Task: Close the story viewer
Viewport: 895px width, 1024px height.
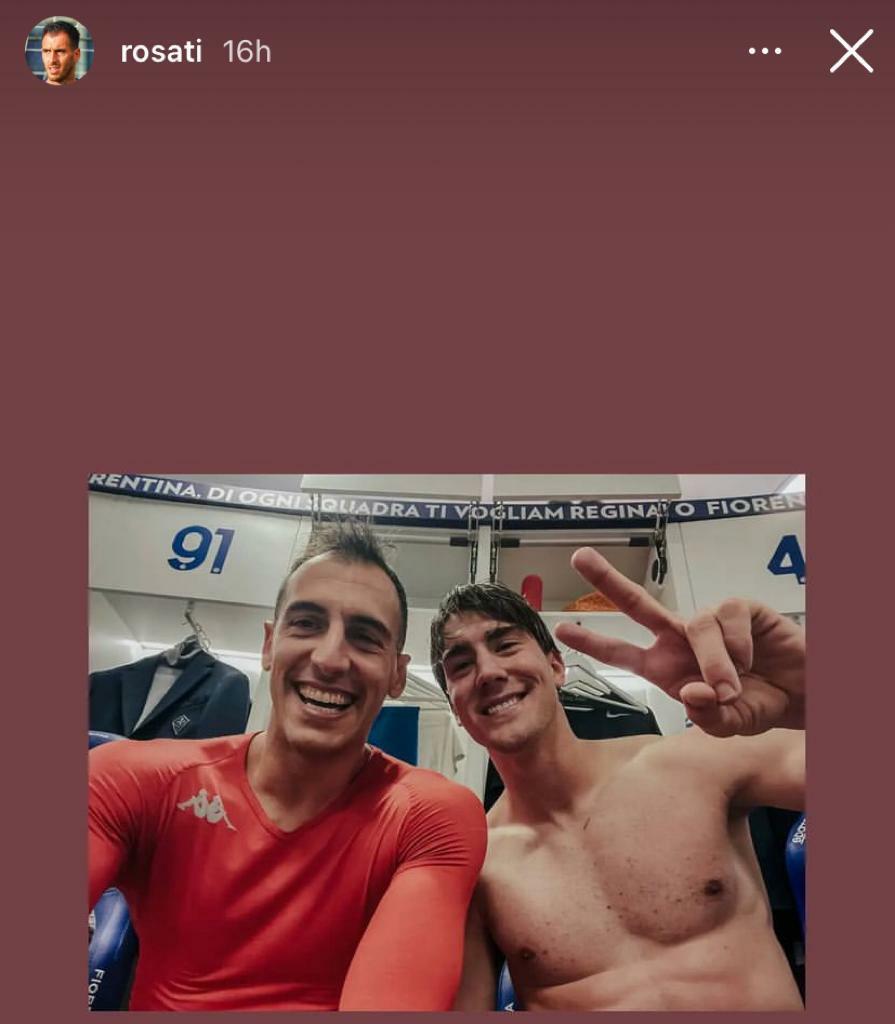Action: point(851,51)
